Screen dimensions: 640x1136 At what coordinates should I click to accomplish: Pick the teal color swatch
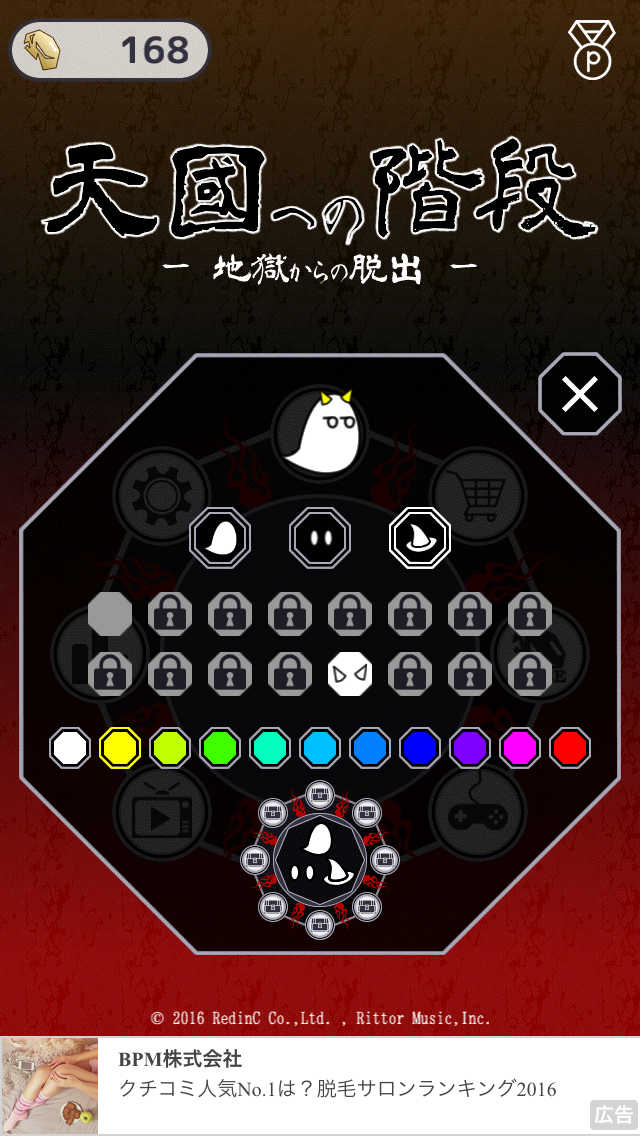coord(270,747)
